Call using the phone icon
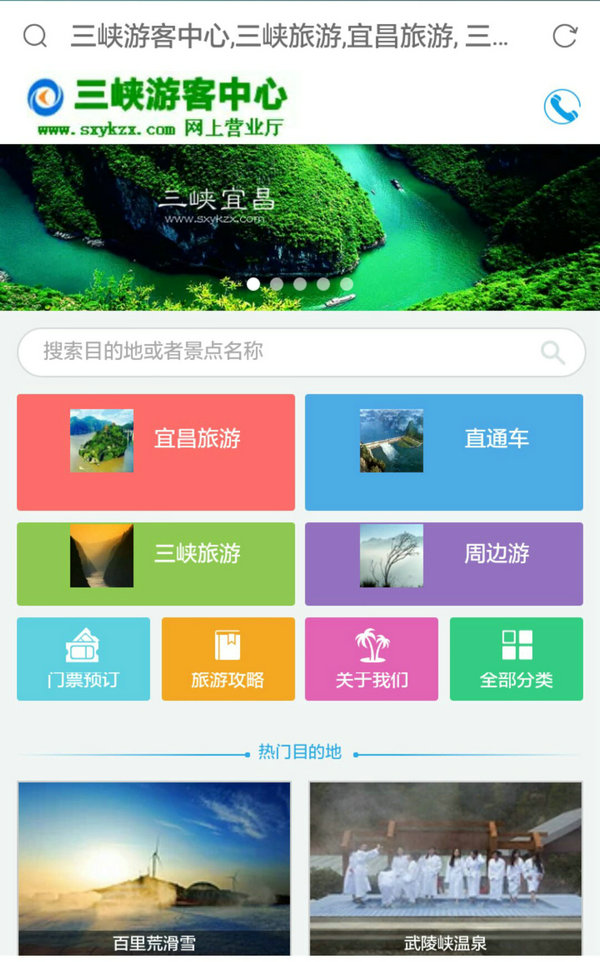Screen dimensions: 600x962 562,107
